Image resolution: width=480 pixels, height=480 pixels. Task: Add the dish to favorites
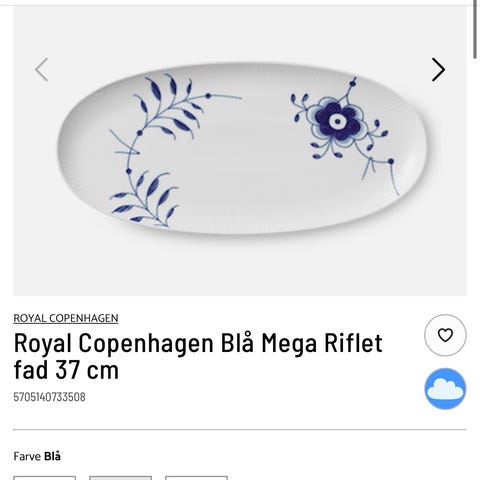click(445, 335)
